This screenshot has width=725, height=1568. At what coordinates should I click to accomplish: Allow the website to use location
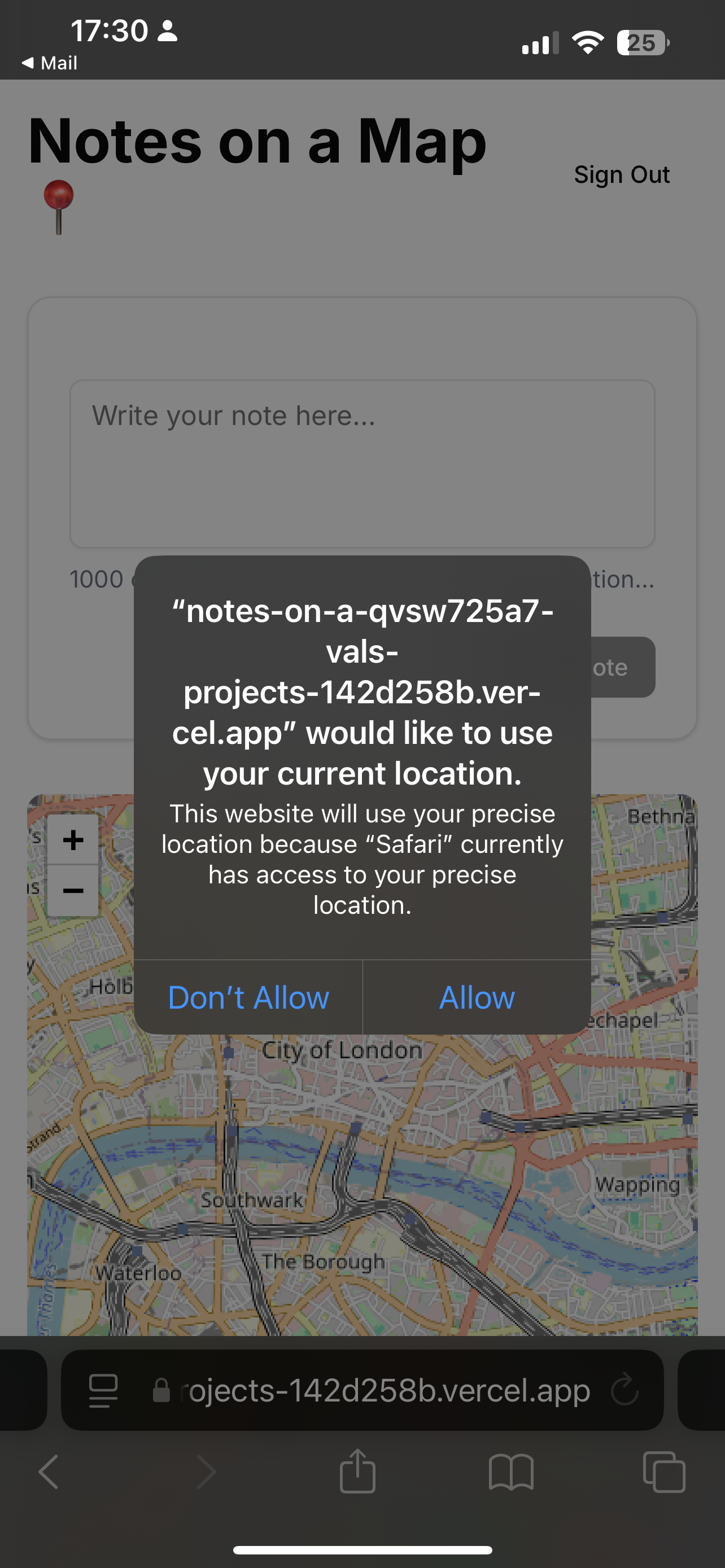[477, 998]
